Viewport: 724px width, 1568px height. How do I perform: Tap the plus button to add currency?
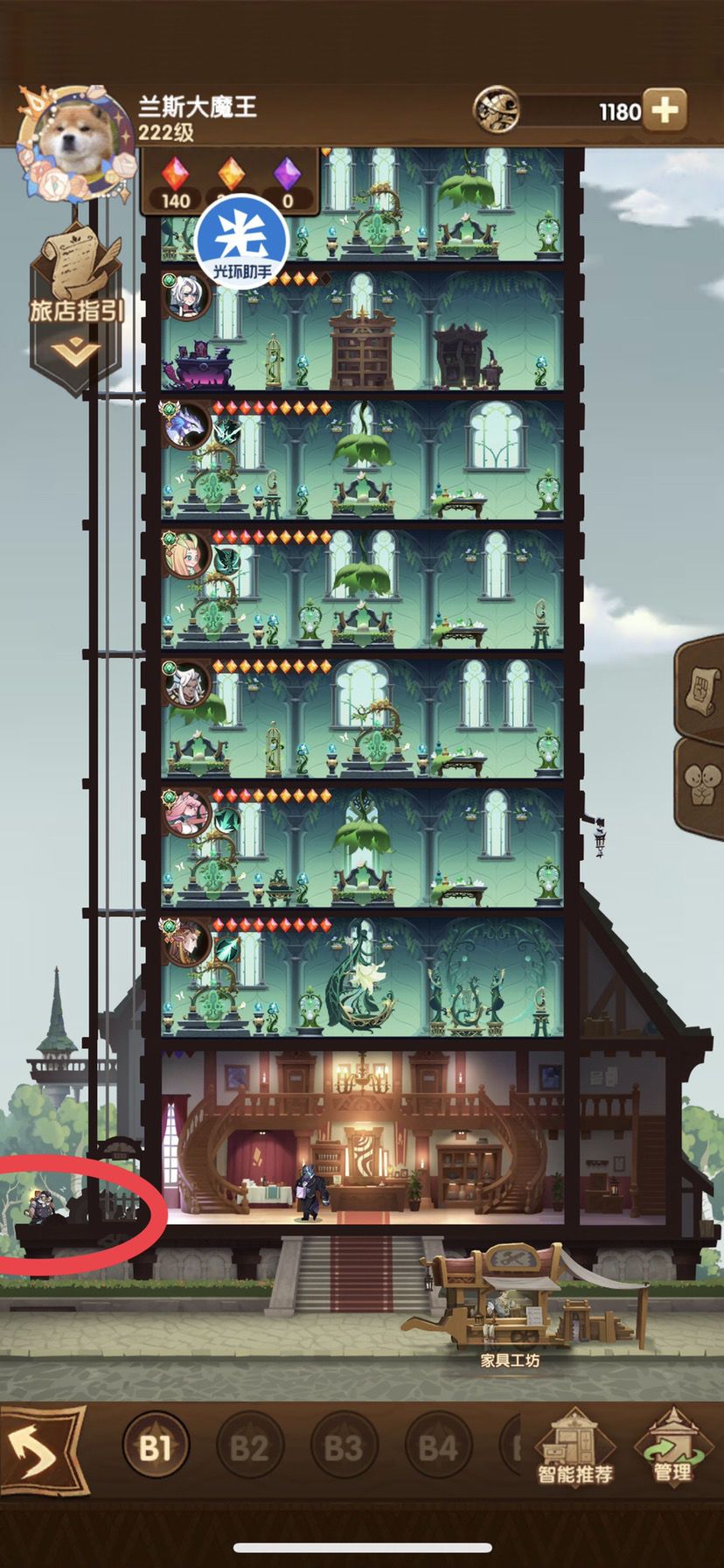pos(665,111)
